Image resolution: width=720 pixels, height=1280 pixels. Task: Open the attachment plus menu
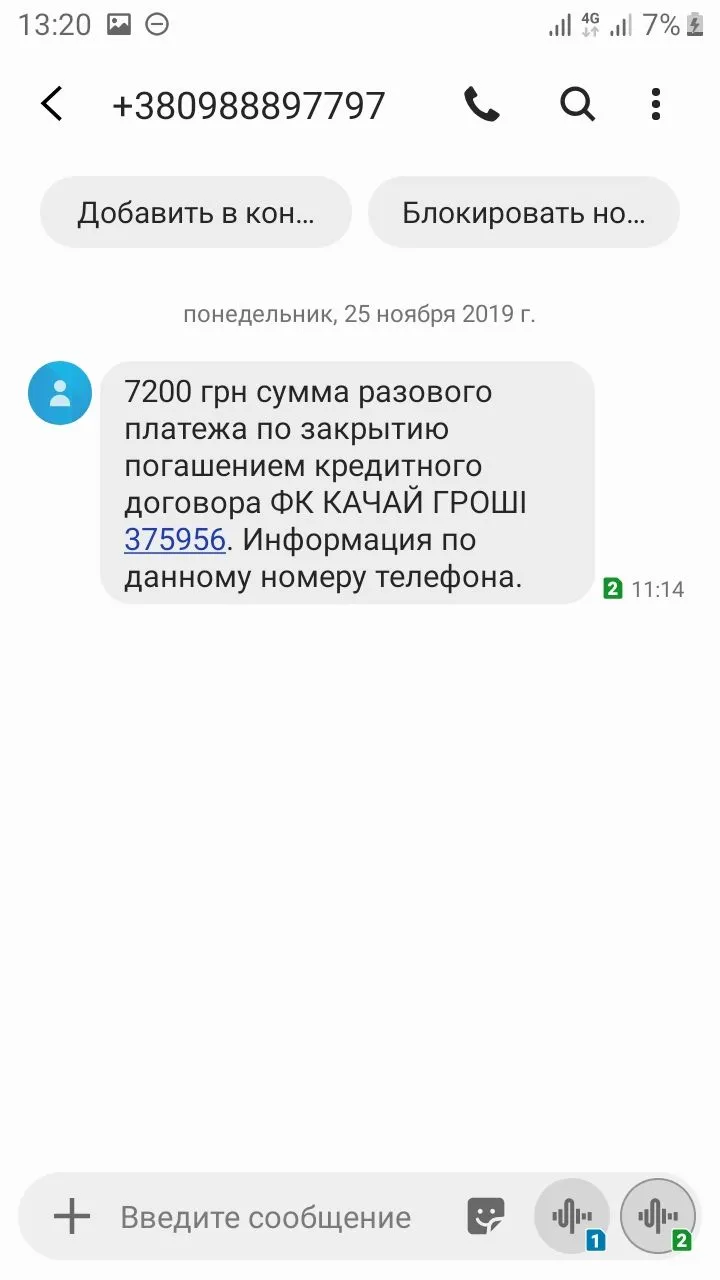tap(72, 1217)
